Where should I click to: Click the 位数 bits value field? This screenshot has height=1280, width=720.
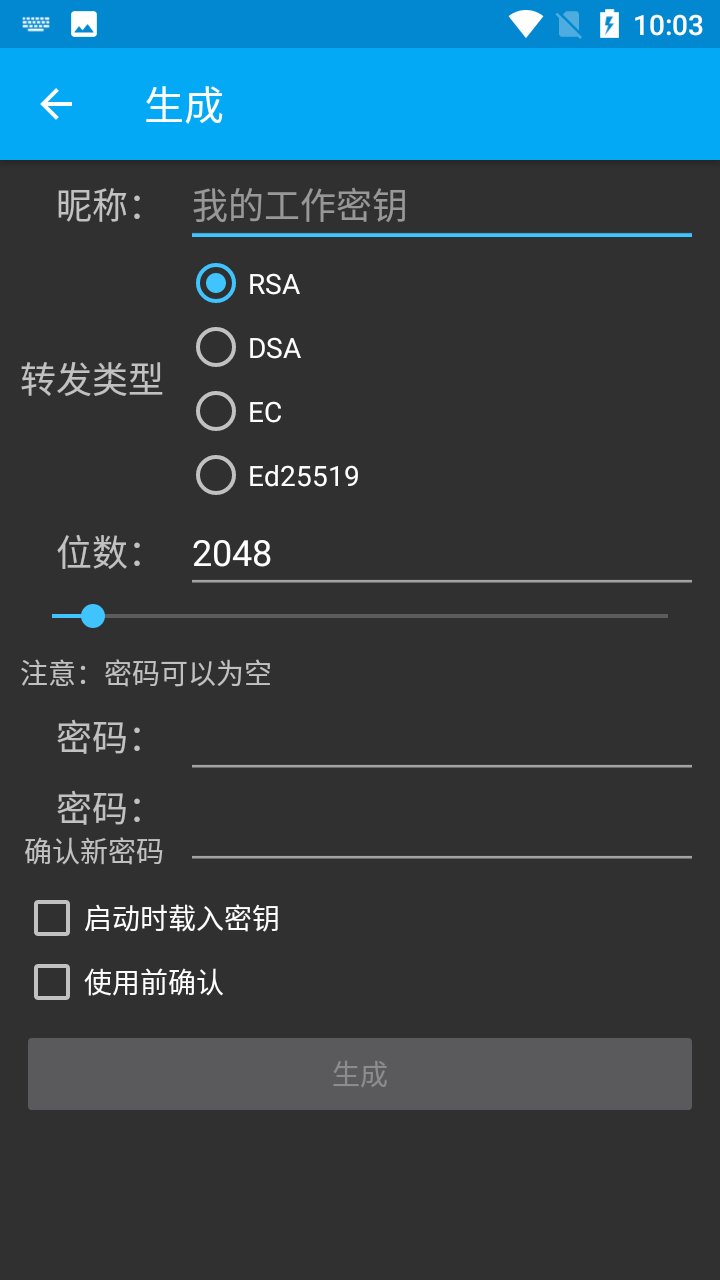click(x=441, y=553)
